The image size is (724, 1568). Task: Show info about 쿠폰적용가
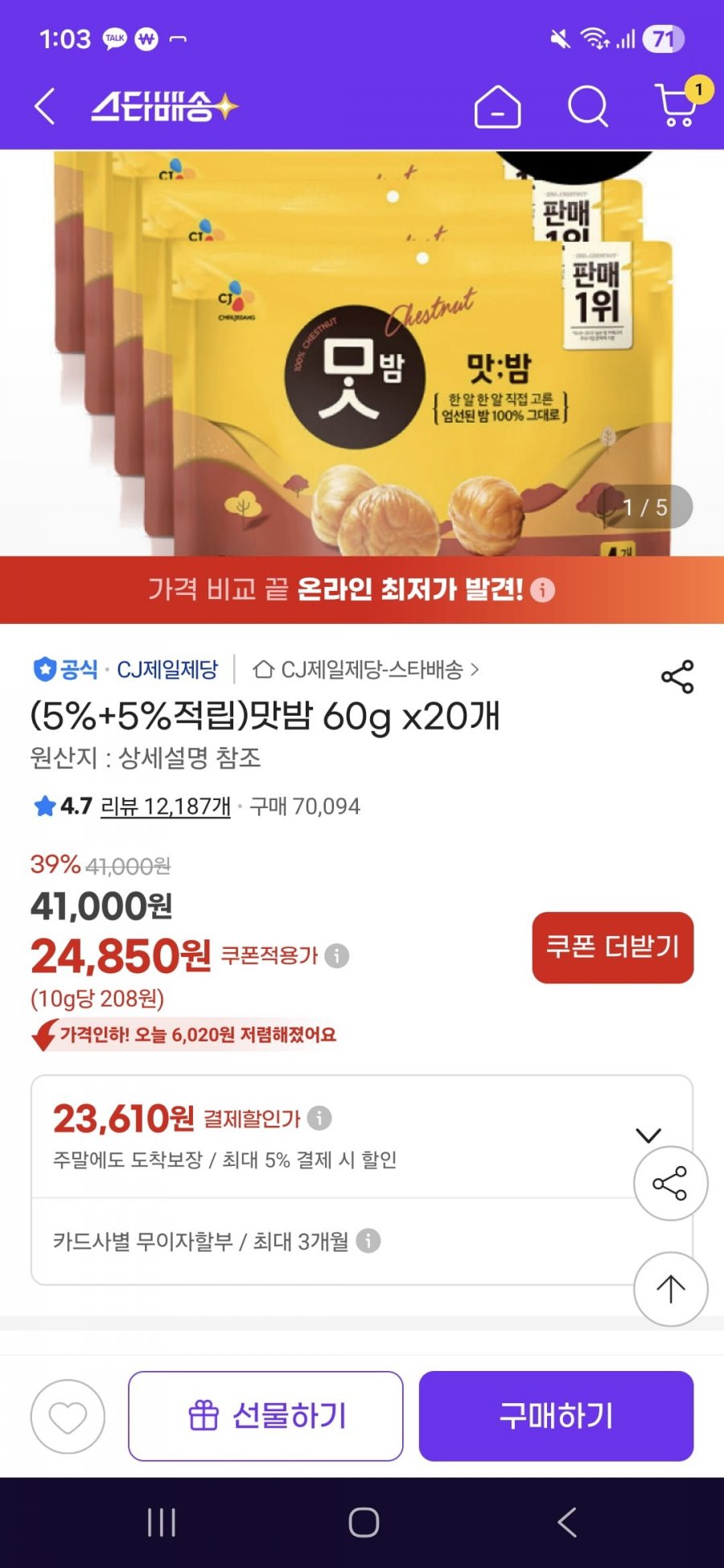pos(337,956)
